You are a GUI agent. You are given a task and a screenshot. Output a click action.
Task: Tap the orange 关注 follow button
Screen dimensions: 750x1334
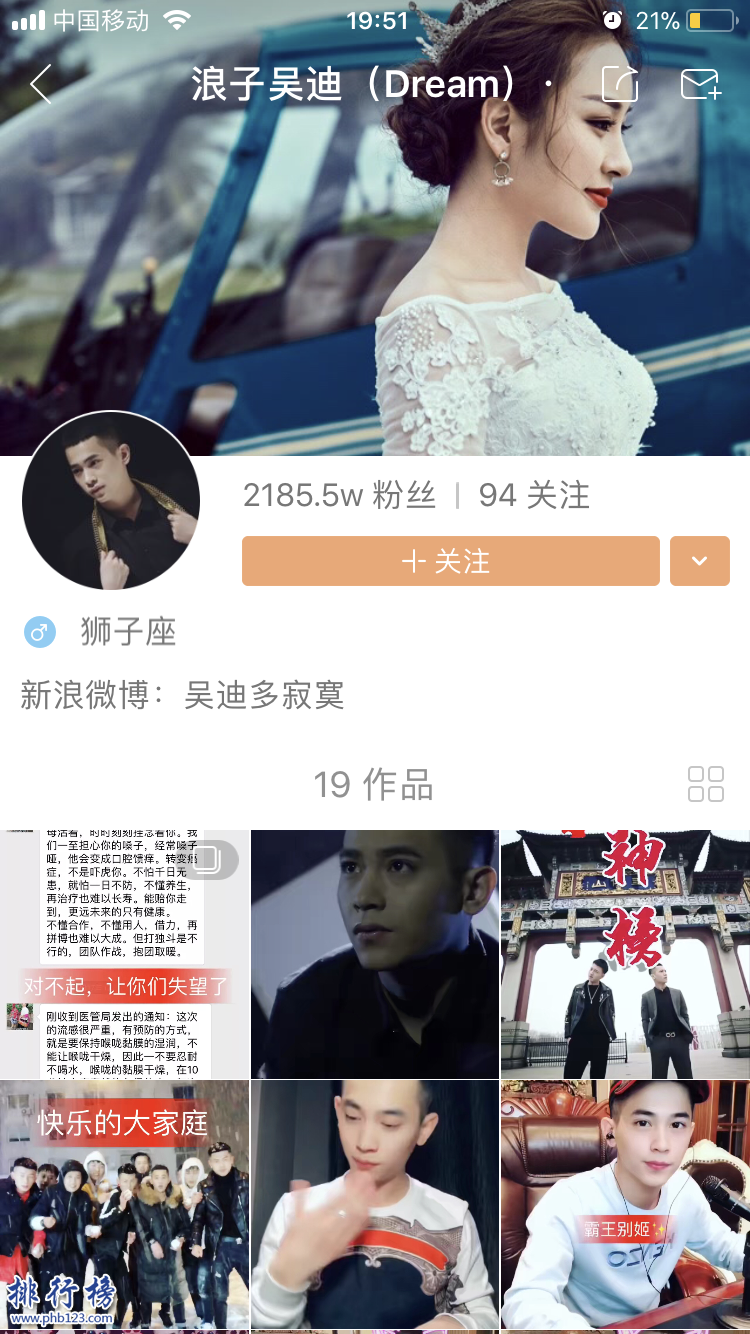[450, 561]
